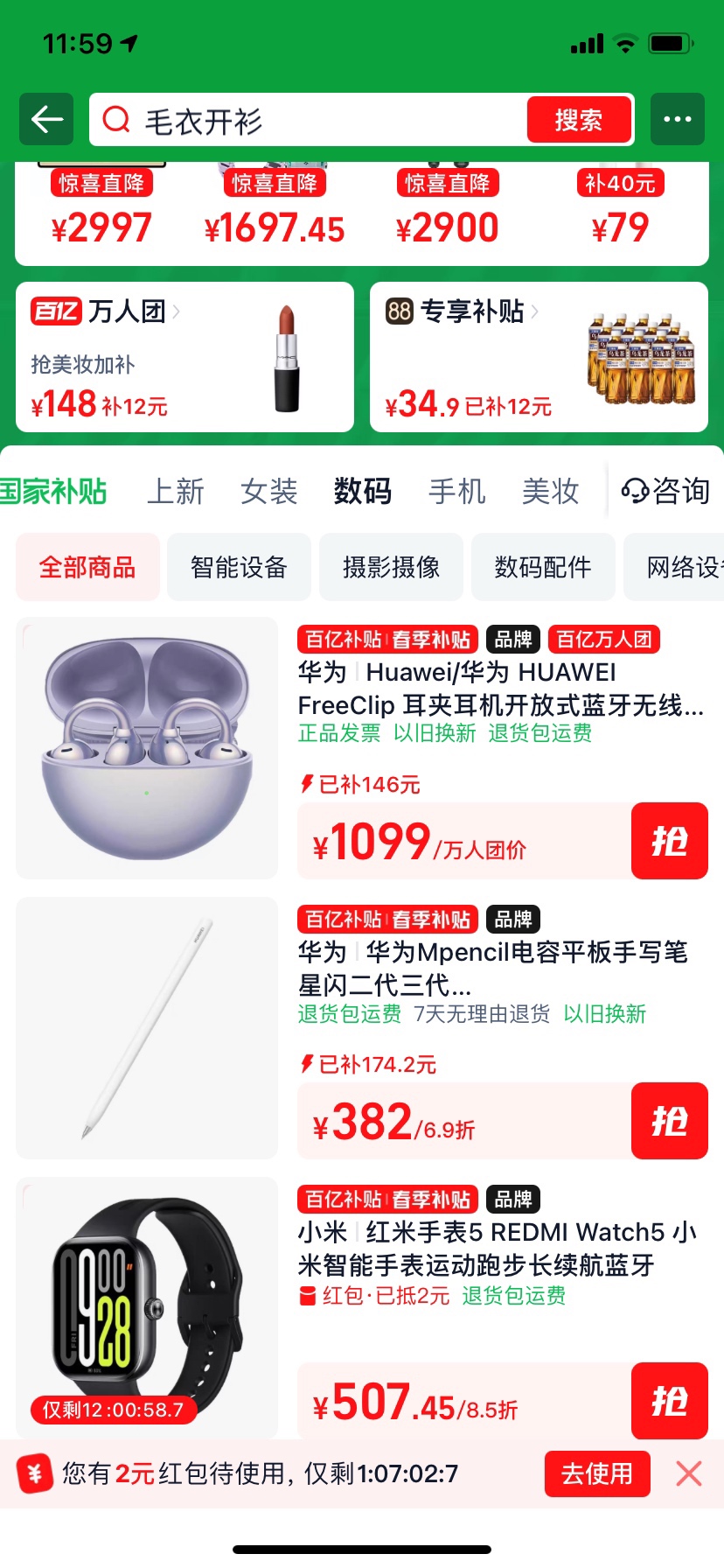Switch to the 手机 tab

[x=456, y=492]
